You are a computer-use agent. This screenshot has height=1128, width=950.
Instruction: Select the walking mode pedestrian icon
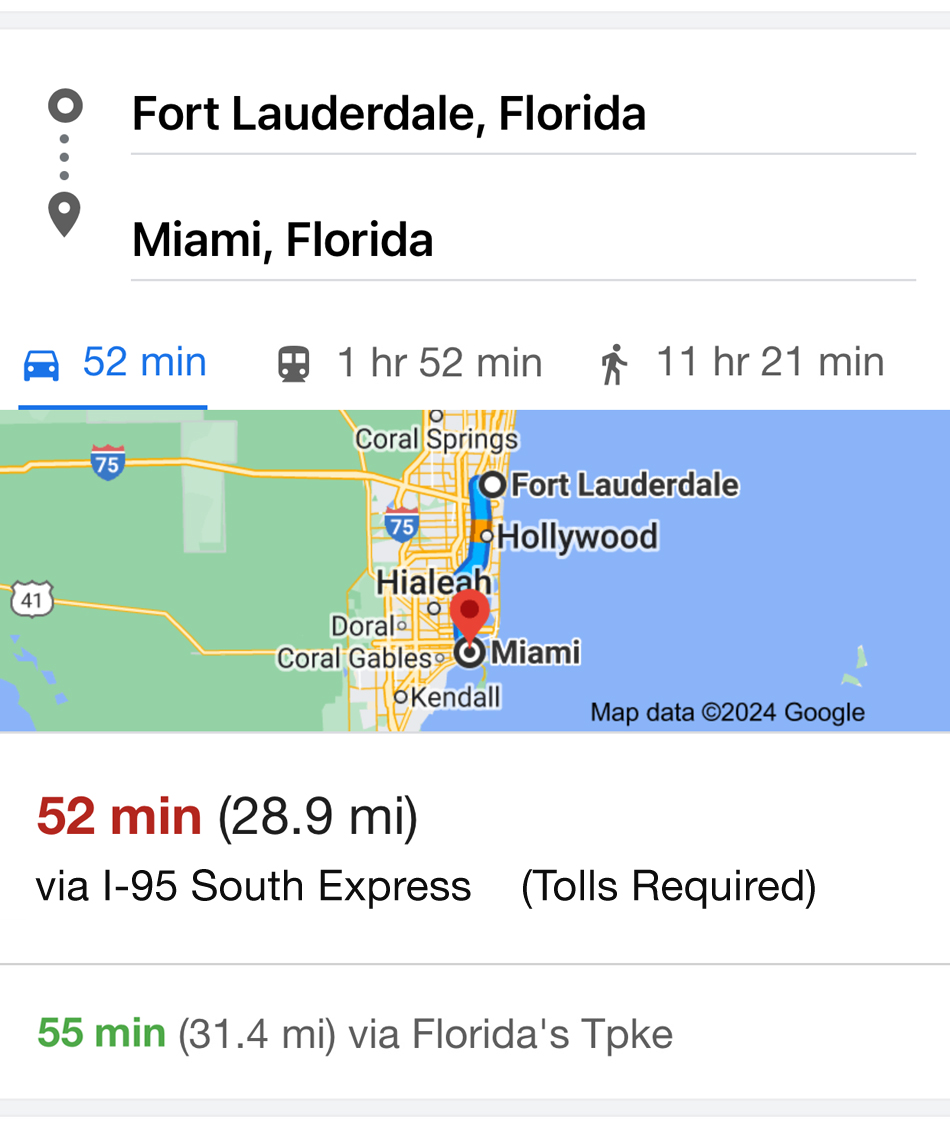point(613,363)
